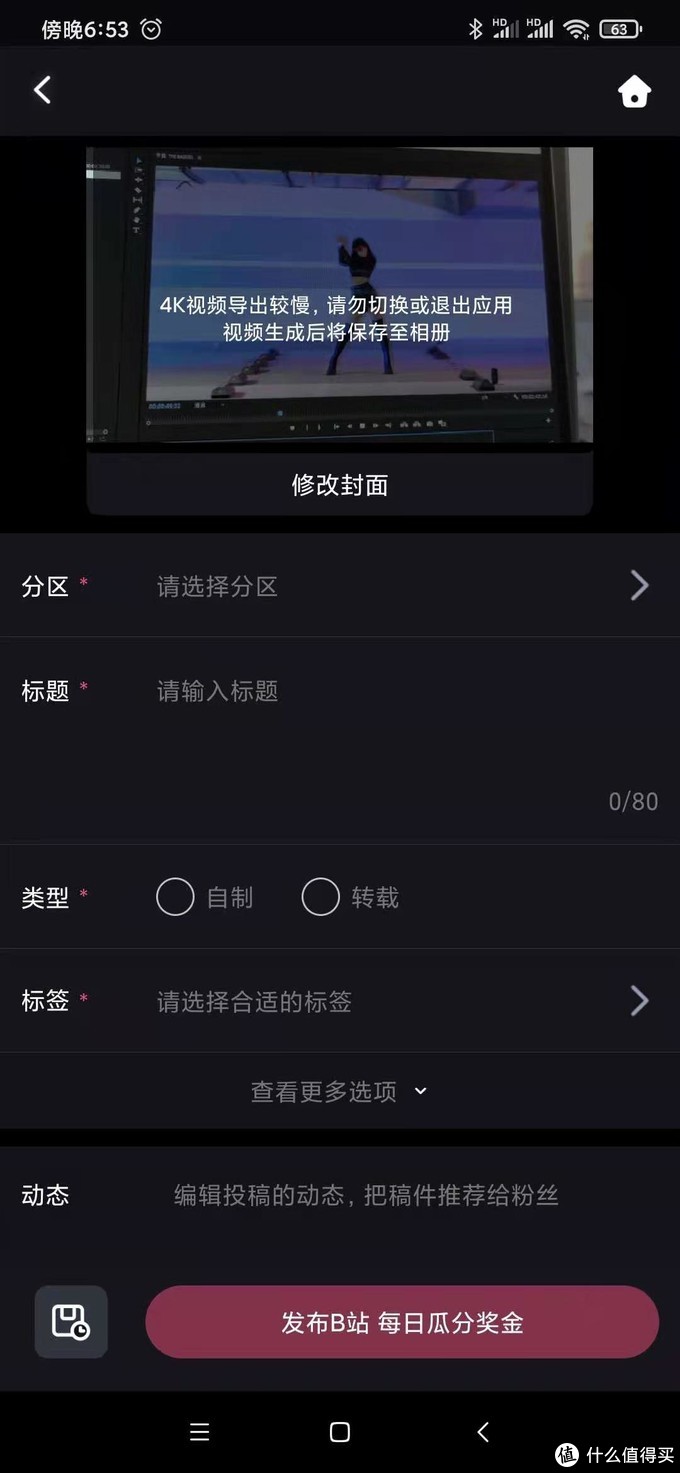
Task: Open the 标签 tag selector
Action: pyautogui.click(x=400, y=1001)
